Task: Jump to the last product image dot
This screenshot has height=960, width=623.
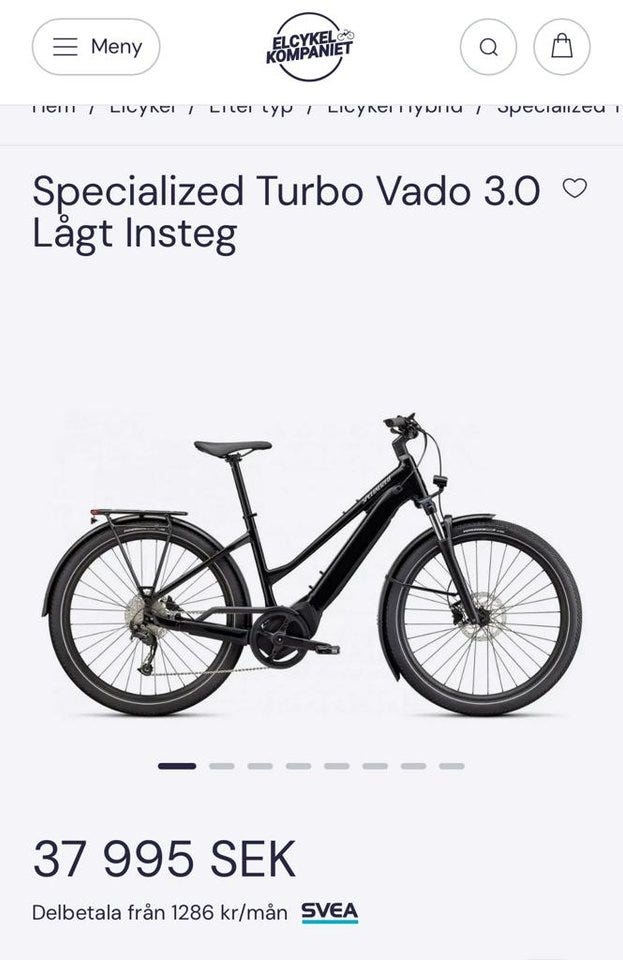Action: tap(452, 766)
